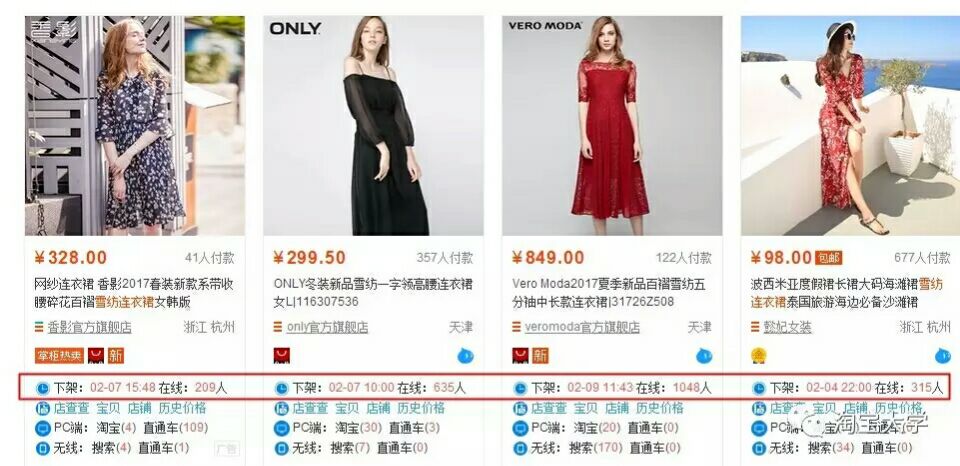
Task: Open title link ONLY冬装新品雪纺一字领高腰连衣裙
Action: coord(372,293)
